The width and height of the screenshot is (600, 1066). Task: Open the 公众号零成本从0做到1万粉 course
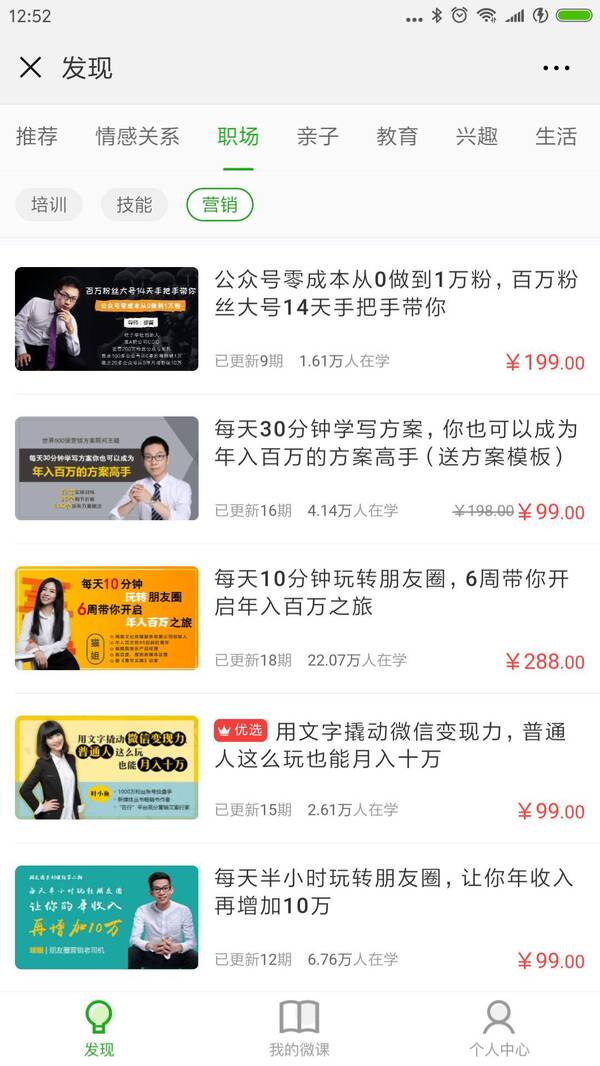pos(300,320)
